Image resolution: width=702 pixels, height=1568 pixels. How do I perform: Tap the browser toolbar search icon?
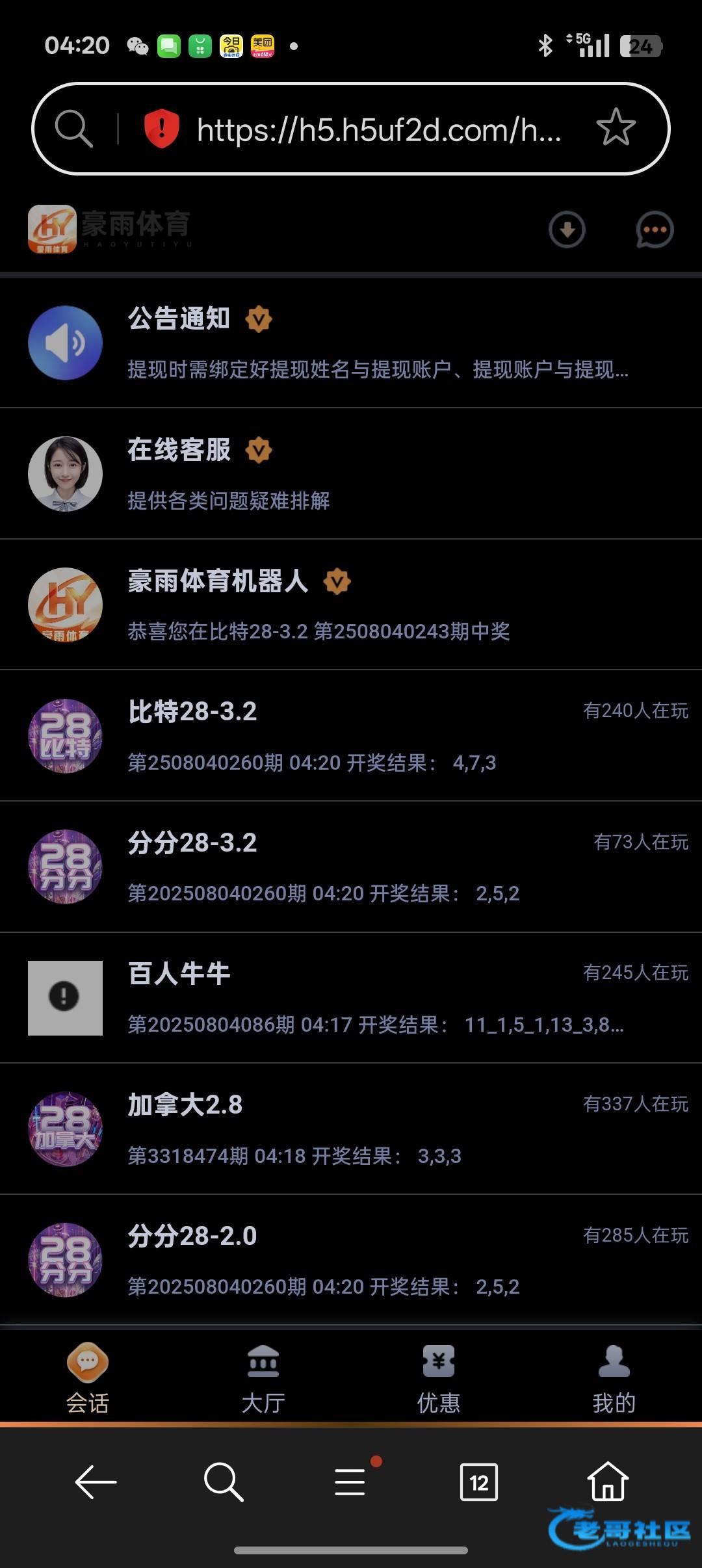click(x=223, y=1482)
